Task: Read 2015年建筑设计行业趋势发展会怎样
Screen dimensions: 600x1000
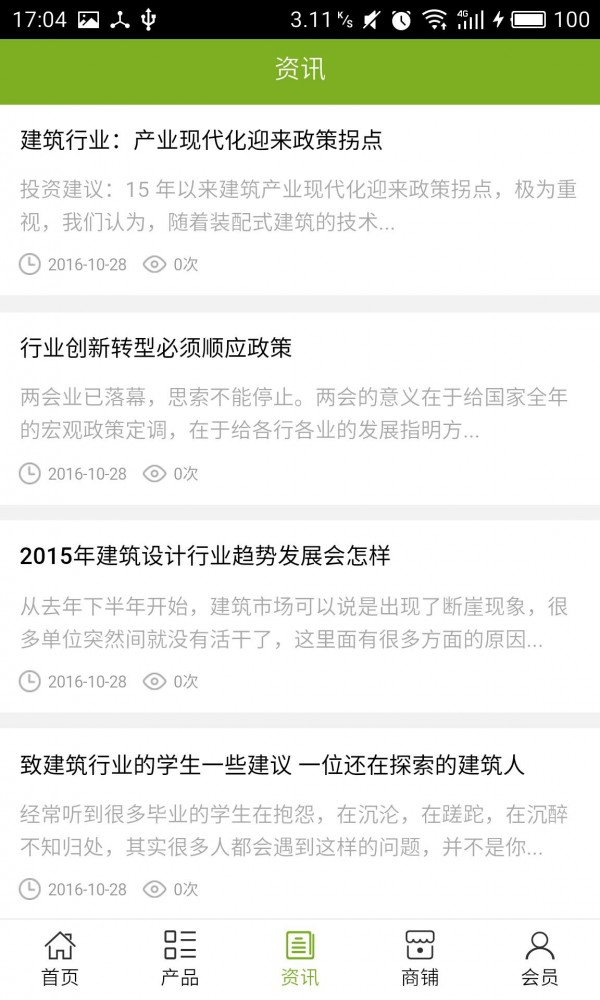Action: click(205, 556)
